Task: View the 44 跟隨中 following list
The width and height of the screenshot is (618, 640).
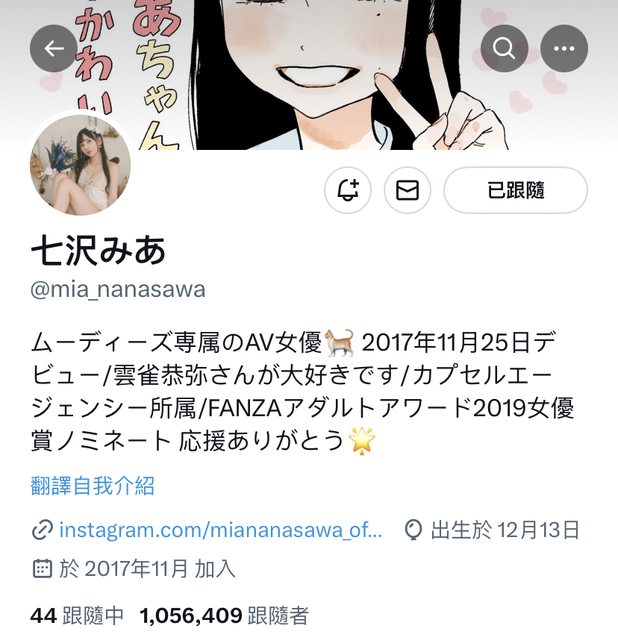Action: click(x=78, y=615)
